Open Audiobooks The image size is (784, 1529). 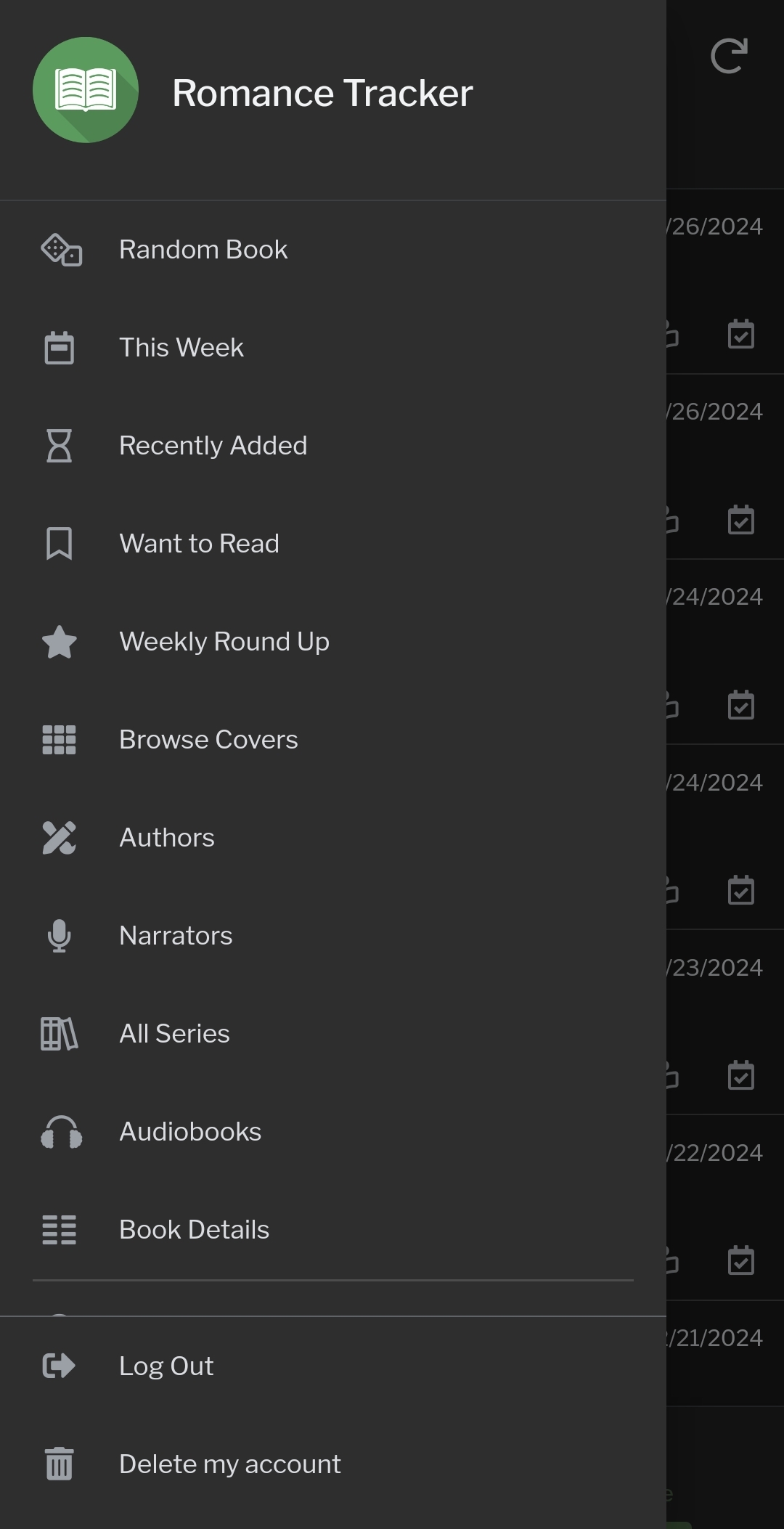tap(333, 1132)
